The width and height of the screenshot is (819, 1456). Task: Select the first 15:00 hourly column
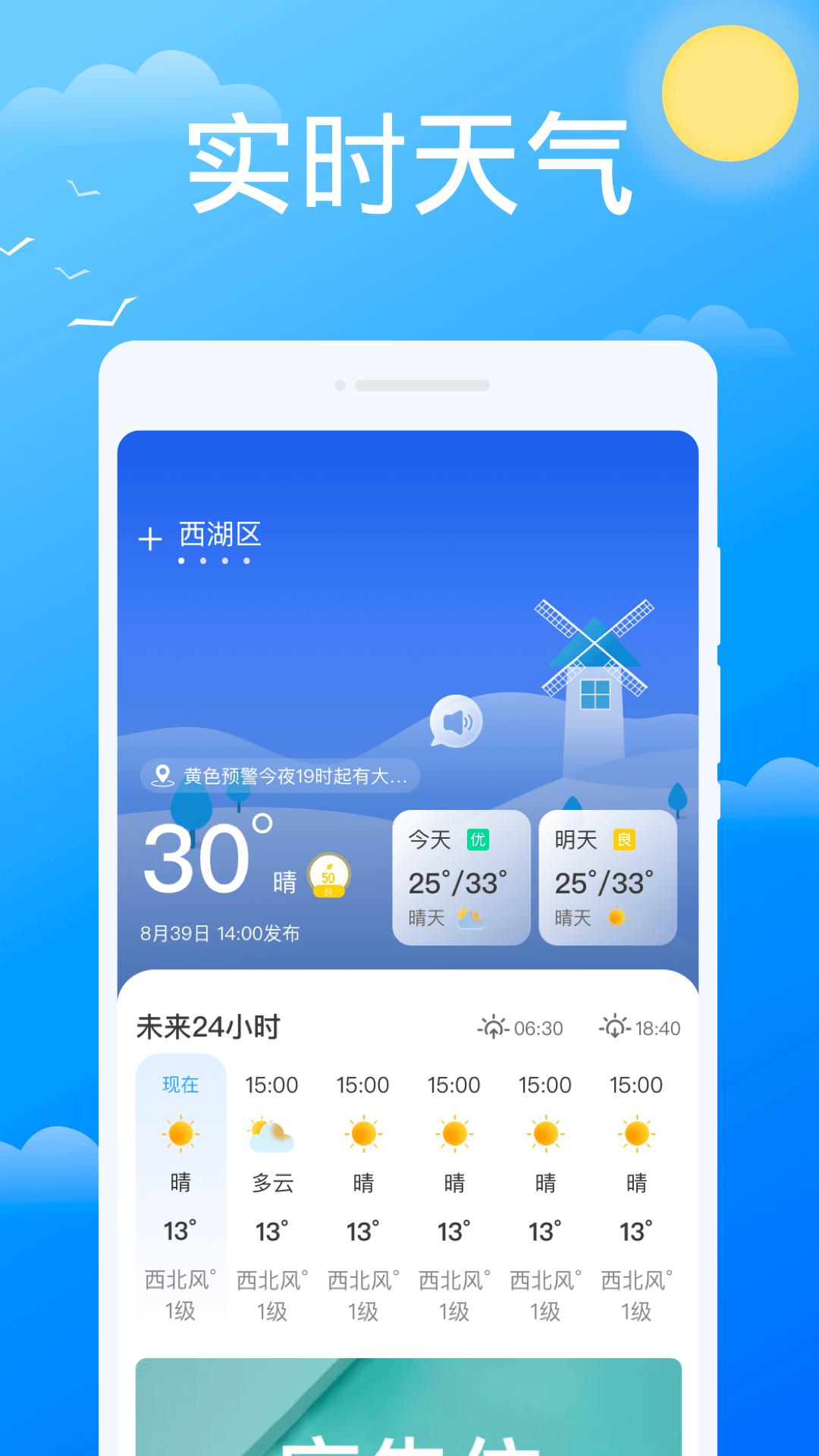tap(271, 1085)
